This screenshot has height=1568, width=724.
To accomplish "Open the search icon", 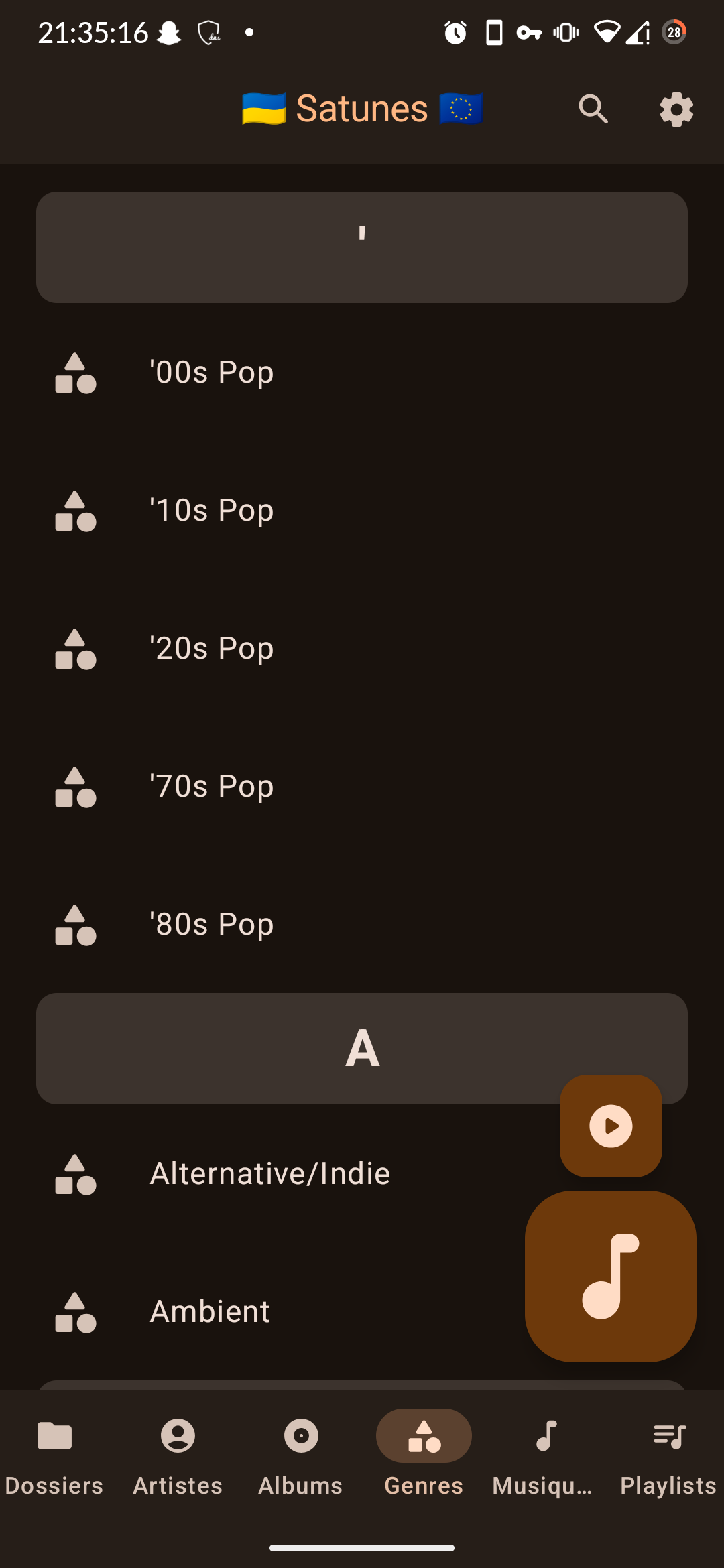I will click(593, 109).
